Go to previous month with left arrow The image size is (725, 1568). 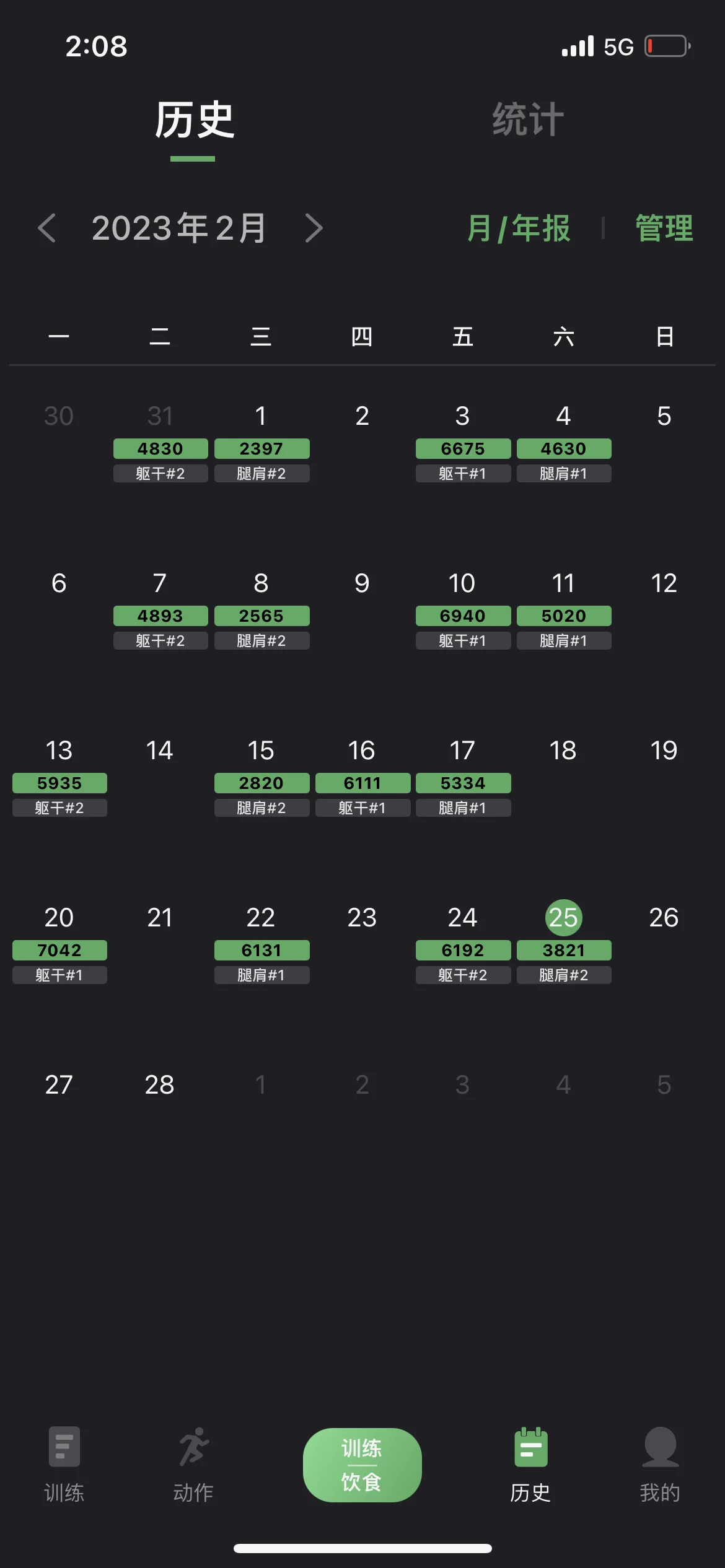pos(47,228)
